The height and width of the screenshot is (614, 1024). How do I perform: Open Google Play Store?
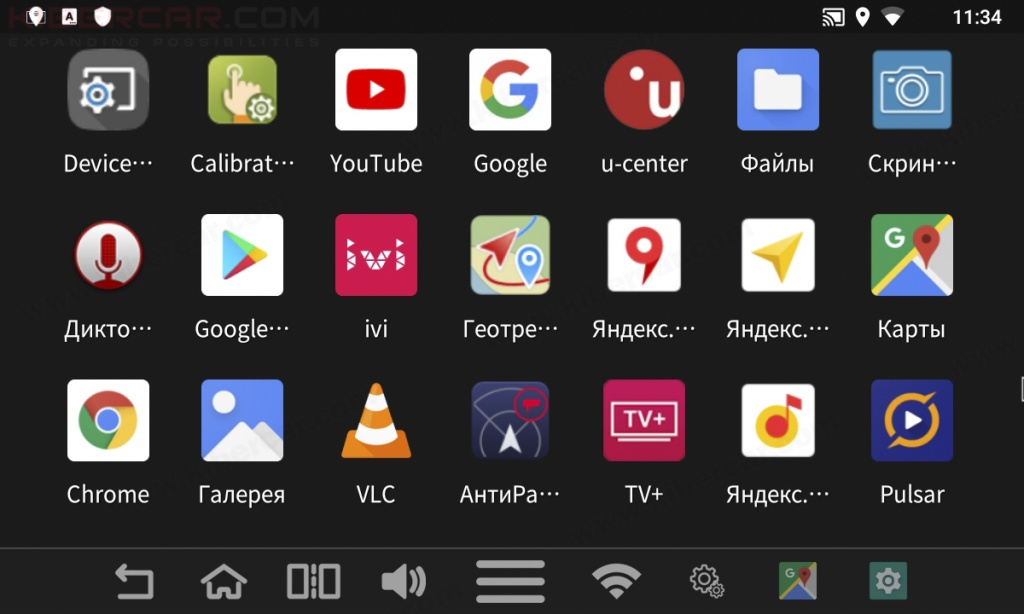pyautogui.click(x=242, y=256)
